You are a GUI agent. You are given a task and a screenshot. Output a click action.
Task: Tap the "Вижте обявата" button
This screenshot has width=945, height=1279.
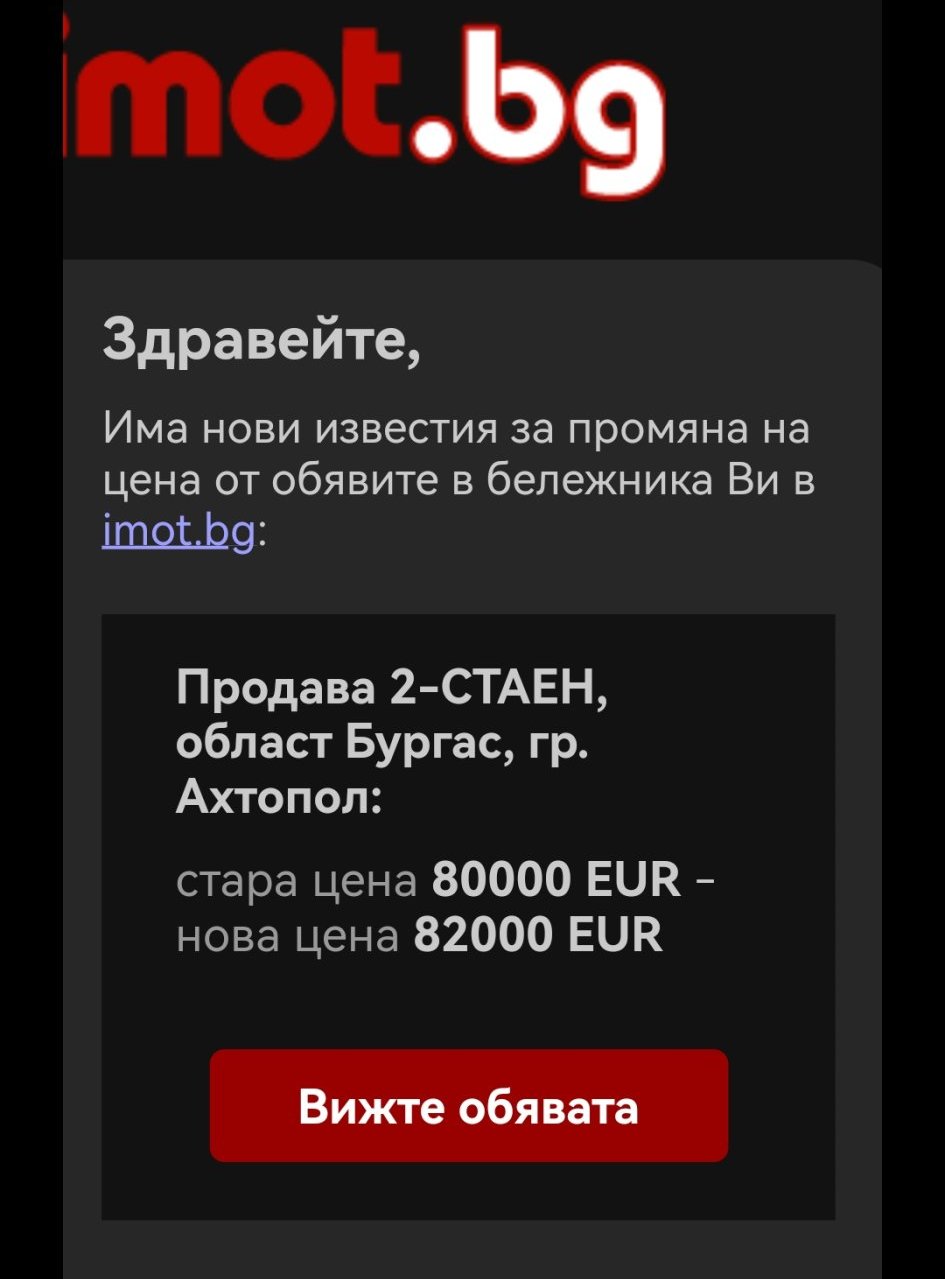click(x=468, y=1106)
